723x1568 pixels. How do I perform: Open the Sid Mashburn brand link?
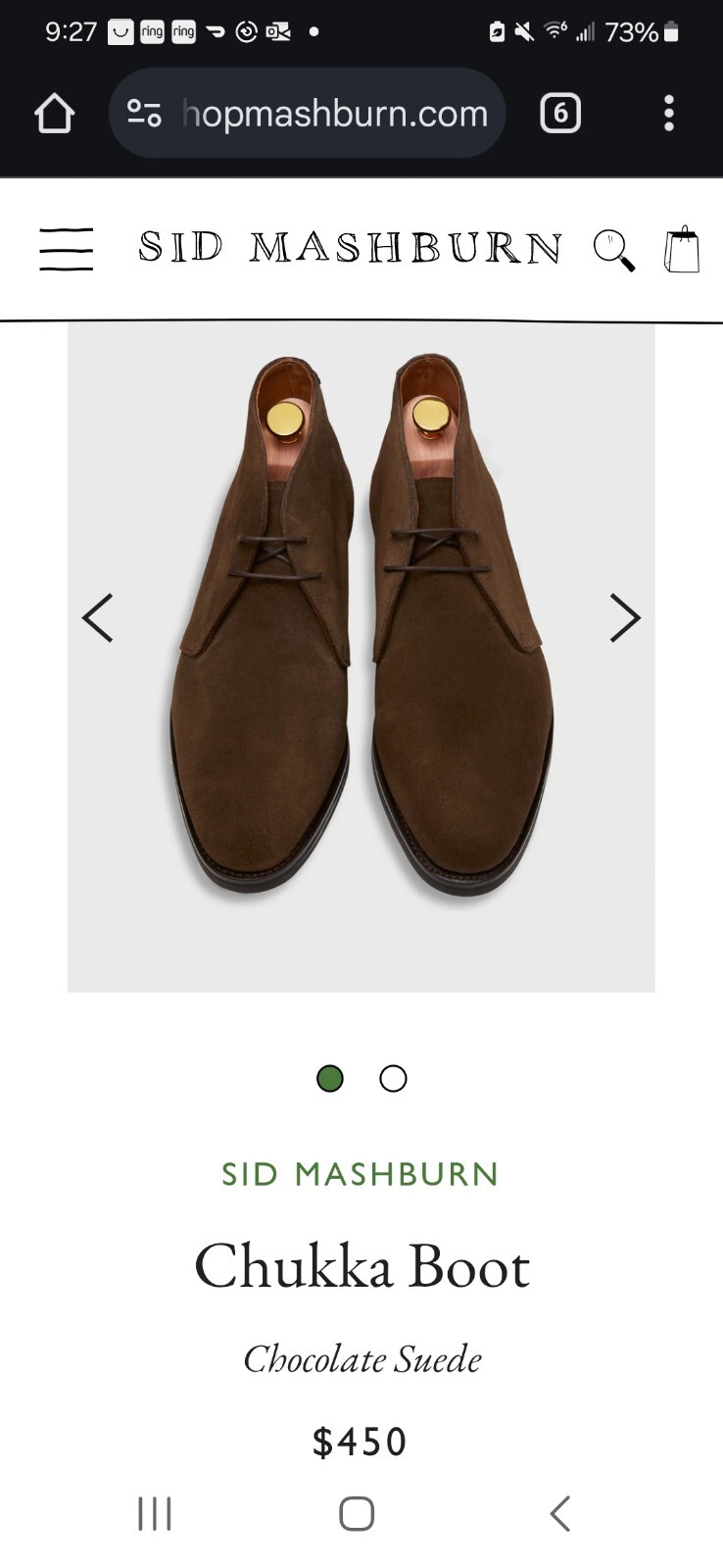pos(361,1173)
